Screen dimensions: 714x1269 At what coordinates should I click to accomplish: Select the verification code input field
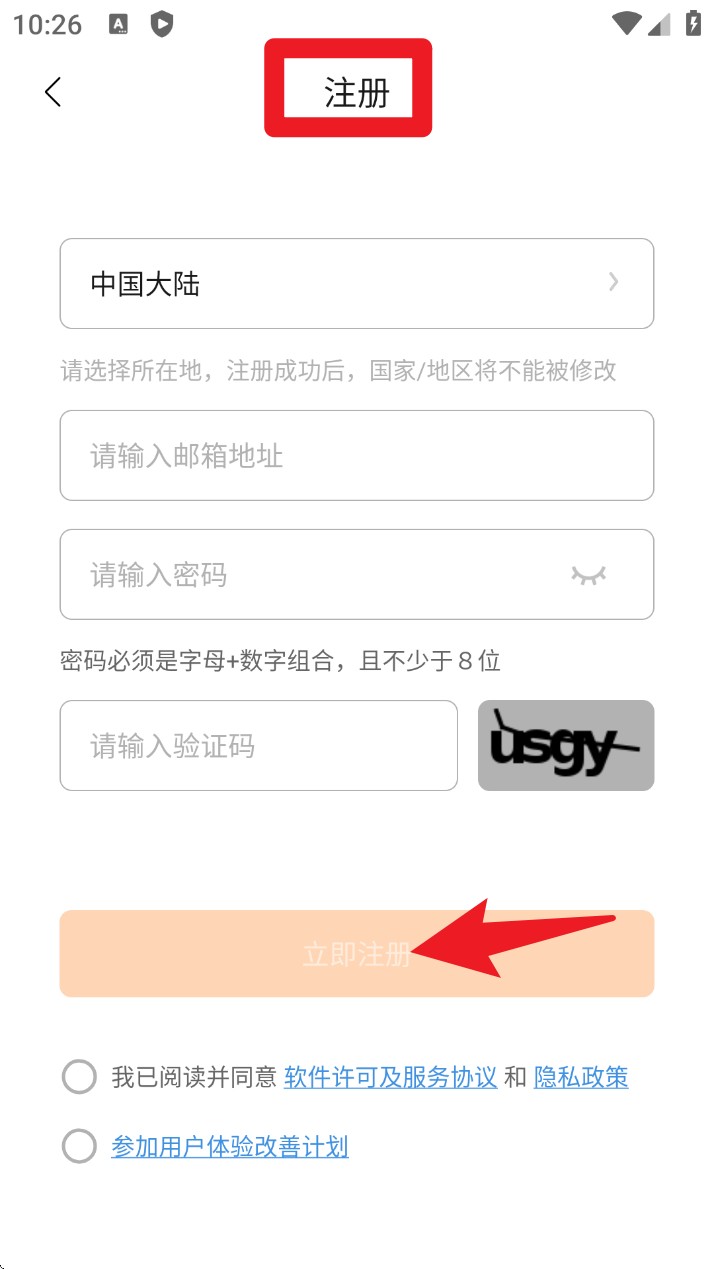258,745
